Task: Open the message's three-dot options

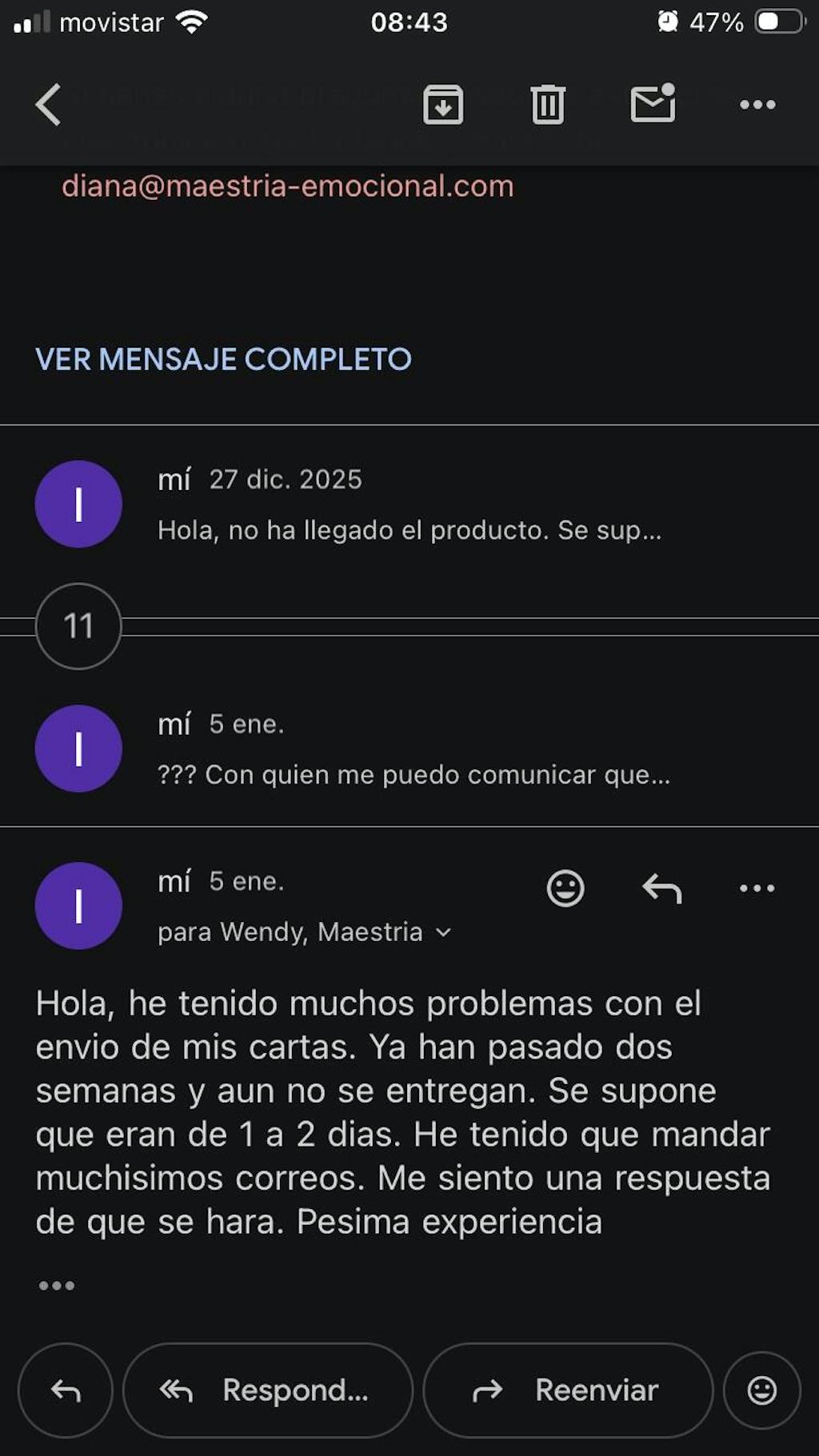Action: [x=757, y=888]
